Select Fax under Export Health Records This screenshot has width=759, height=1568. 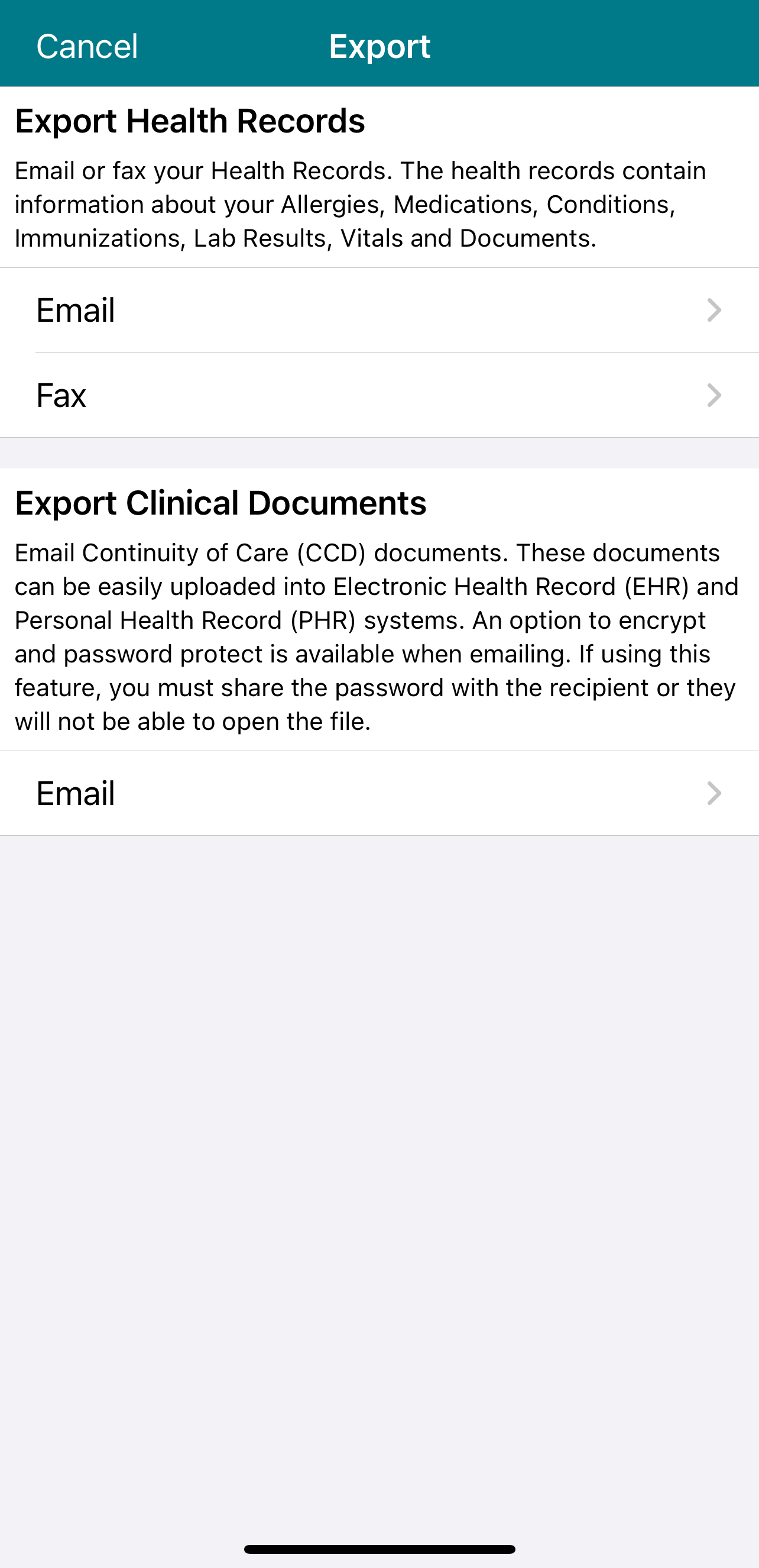click(244, 396)
